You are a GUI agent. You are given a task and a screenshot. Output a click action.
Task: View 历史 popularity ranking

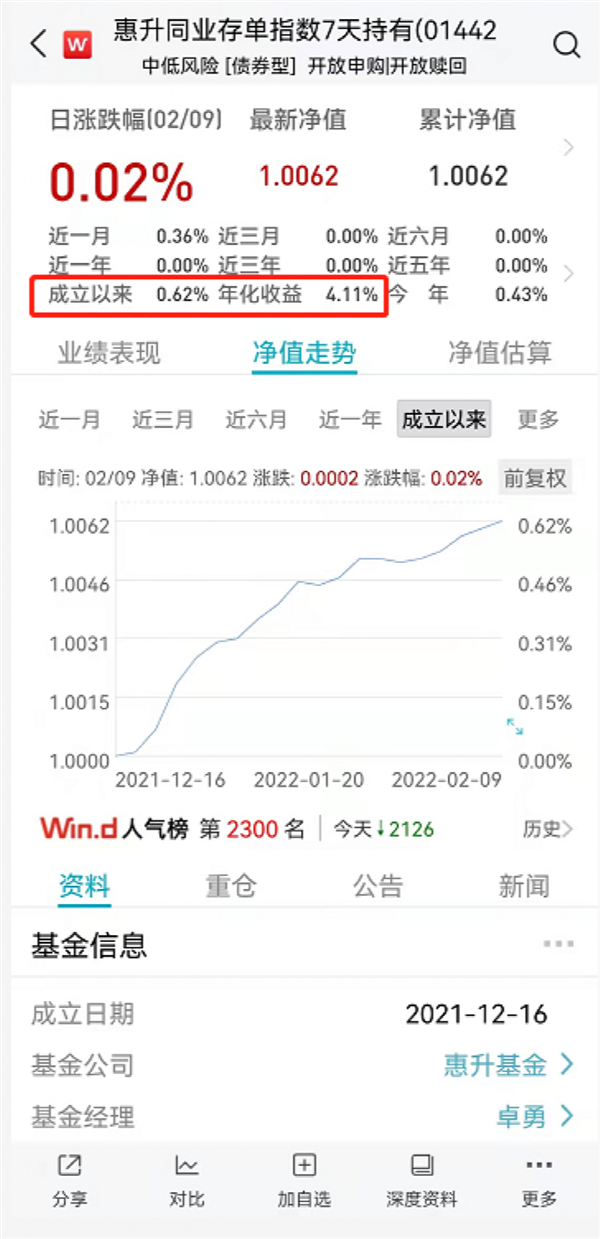tap(547, 829)
